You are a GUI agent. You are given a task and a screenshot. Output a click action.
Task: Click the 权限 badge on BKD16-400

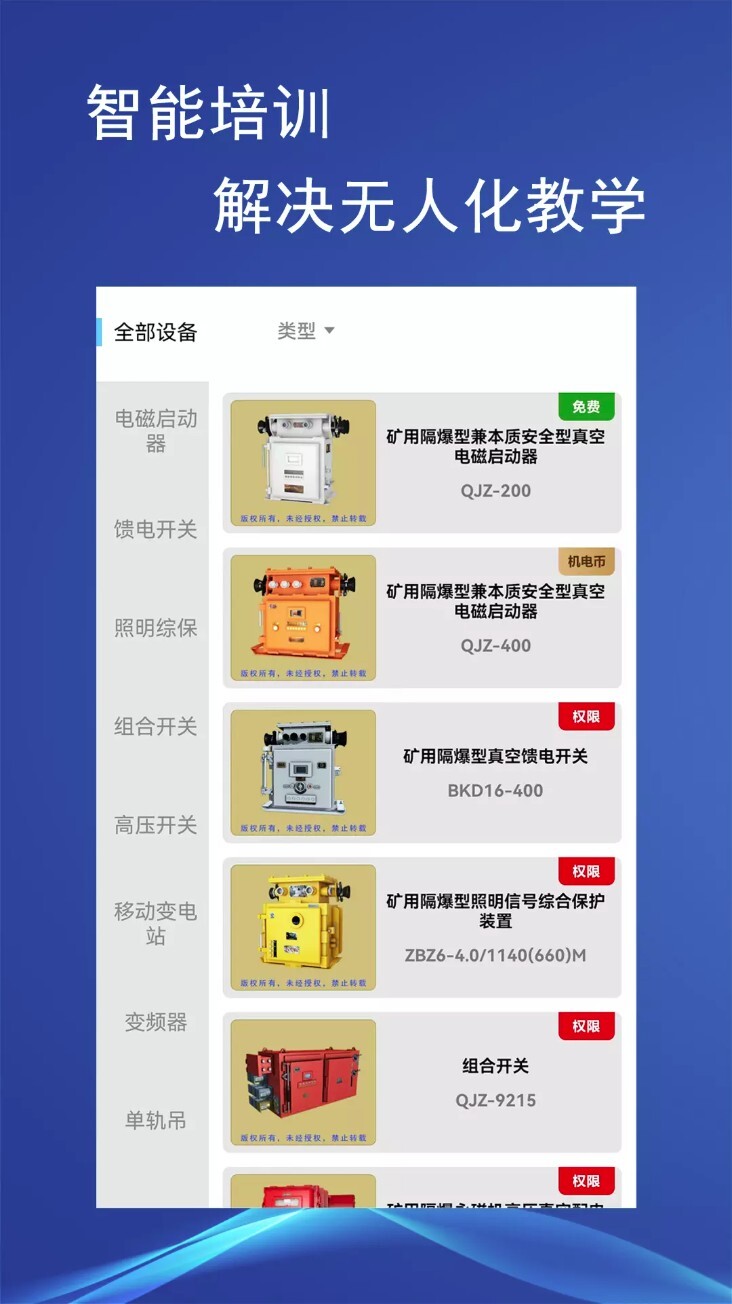(586, 718)
